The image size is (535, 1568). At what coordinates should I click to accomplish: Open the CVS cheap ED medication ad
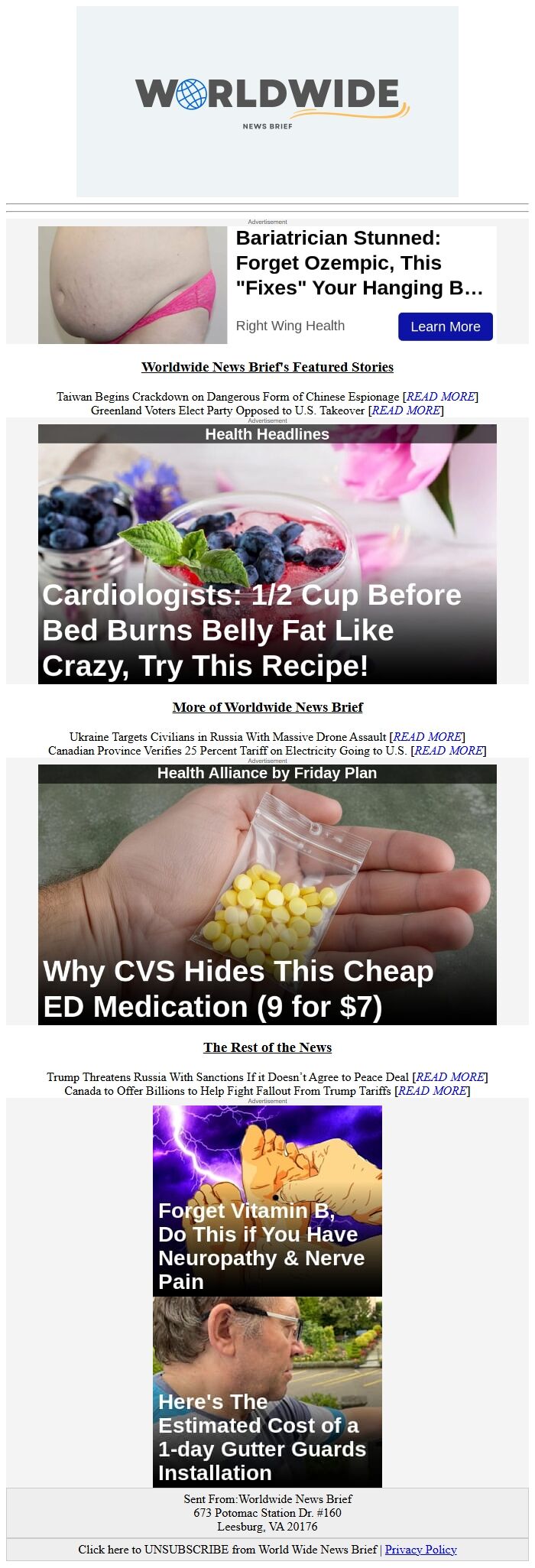267,902
